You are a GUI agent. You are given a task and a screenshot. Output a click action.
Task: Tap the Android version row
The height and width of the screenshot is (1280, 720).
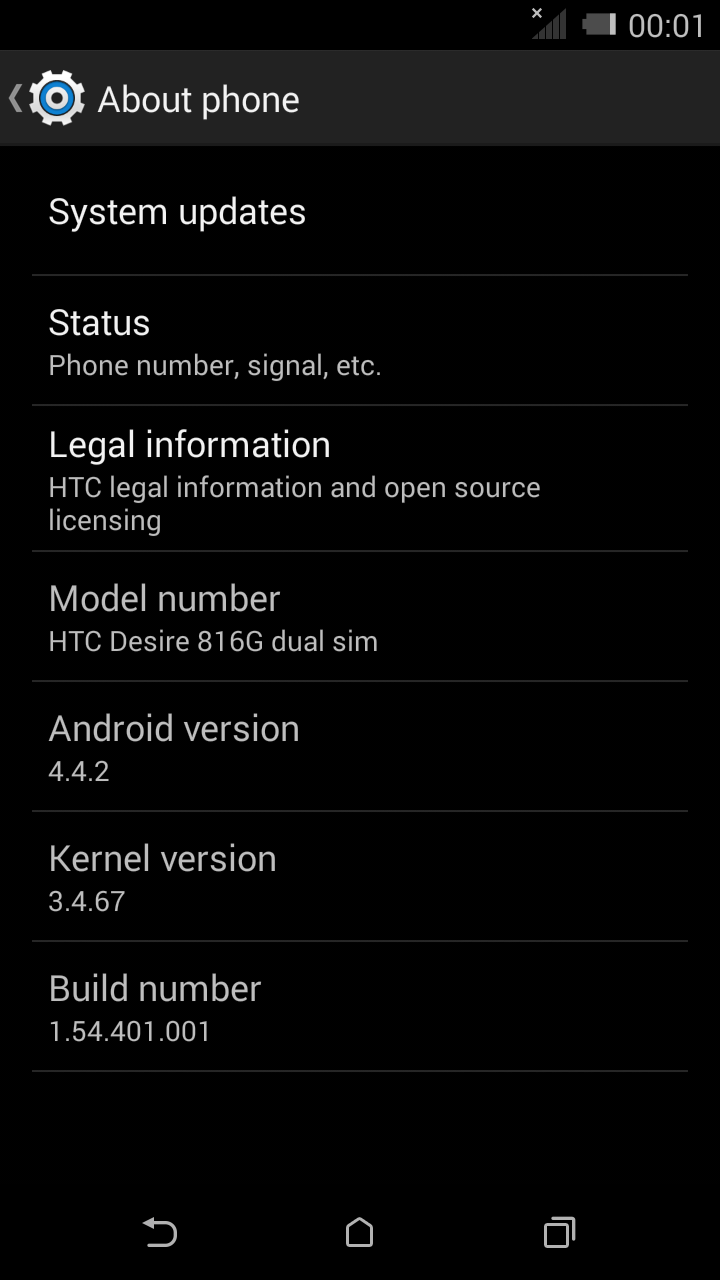(x=360, y=747)
